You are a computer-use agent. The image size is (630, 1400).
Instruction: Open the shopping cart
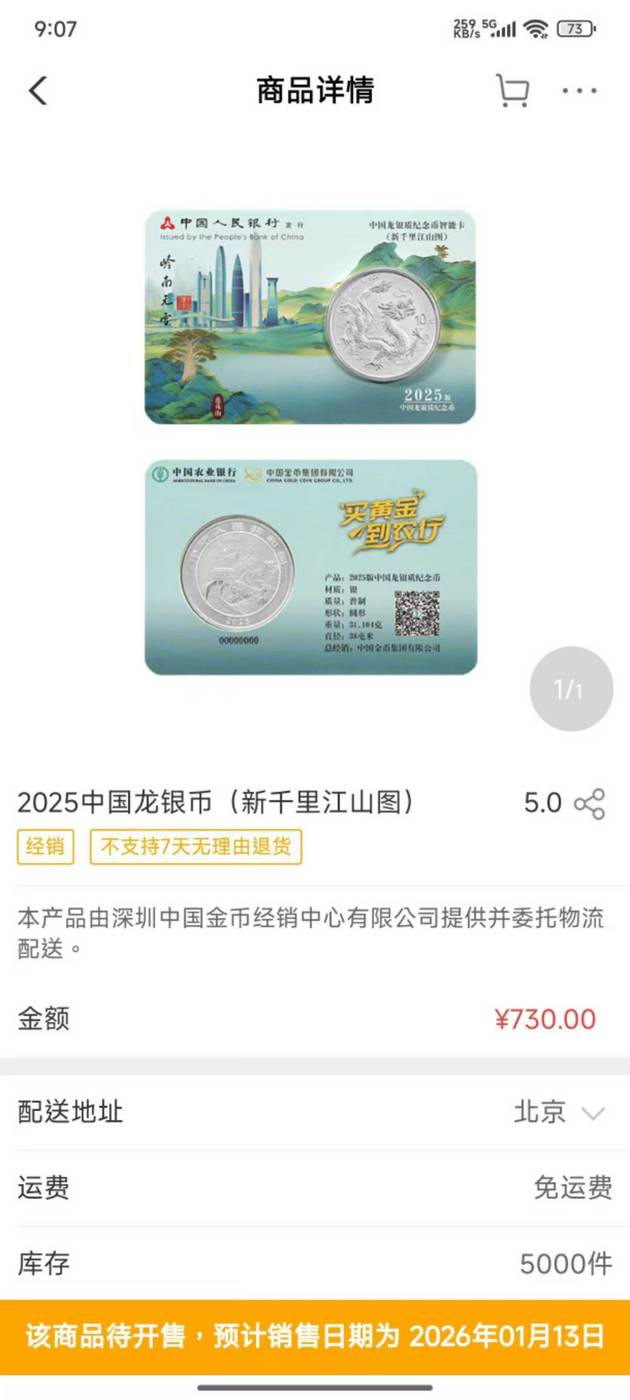(512, 91)
